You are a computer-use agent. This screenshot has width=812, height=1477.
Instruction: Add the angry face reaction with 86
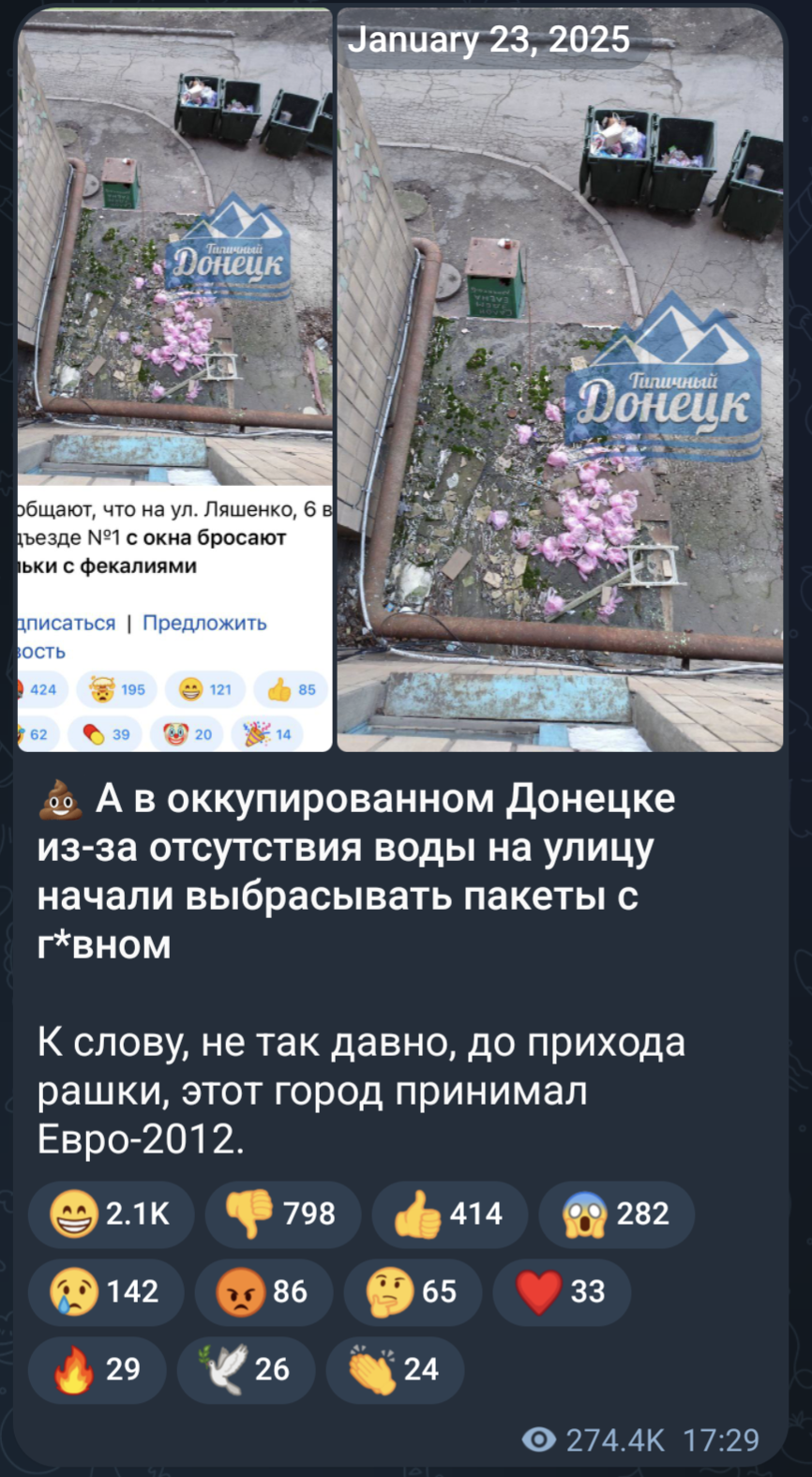pos(264,1292)
